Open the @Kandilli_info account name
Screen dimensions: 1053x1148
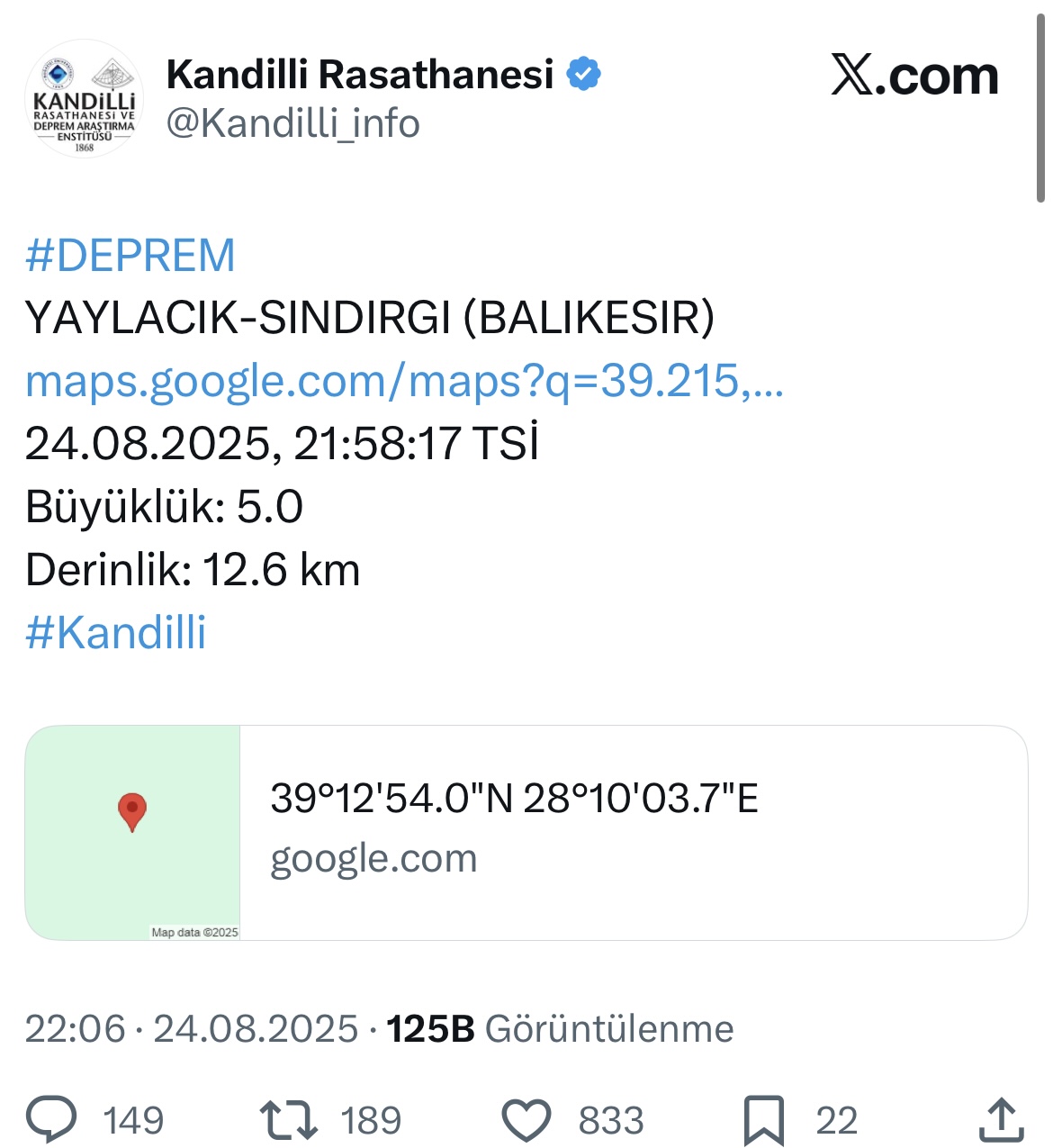[x=292, y=123]
